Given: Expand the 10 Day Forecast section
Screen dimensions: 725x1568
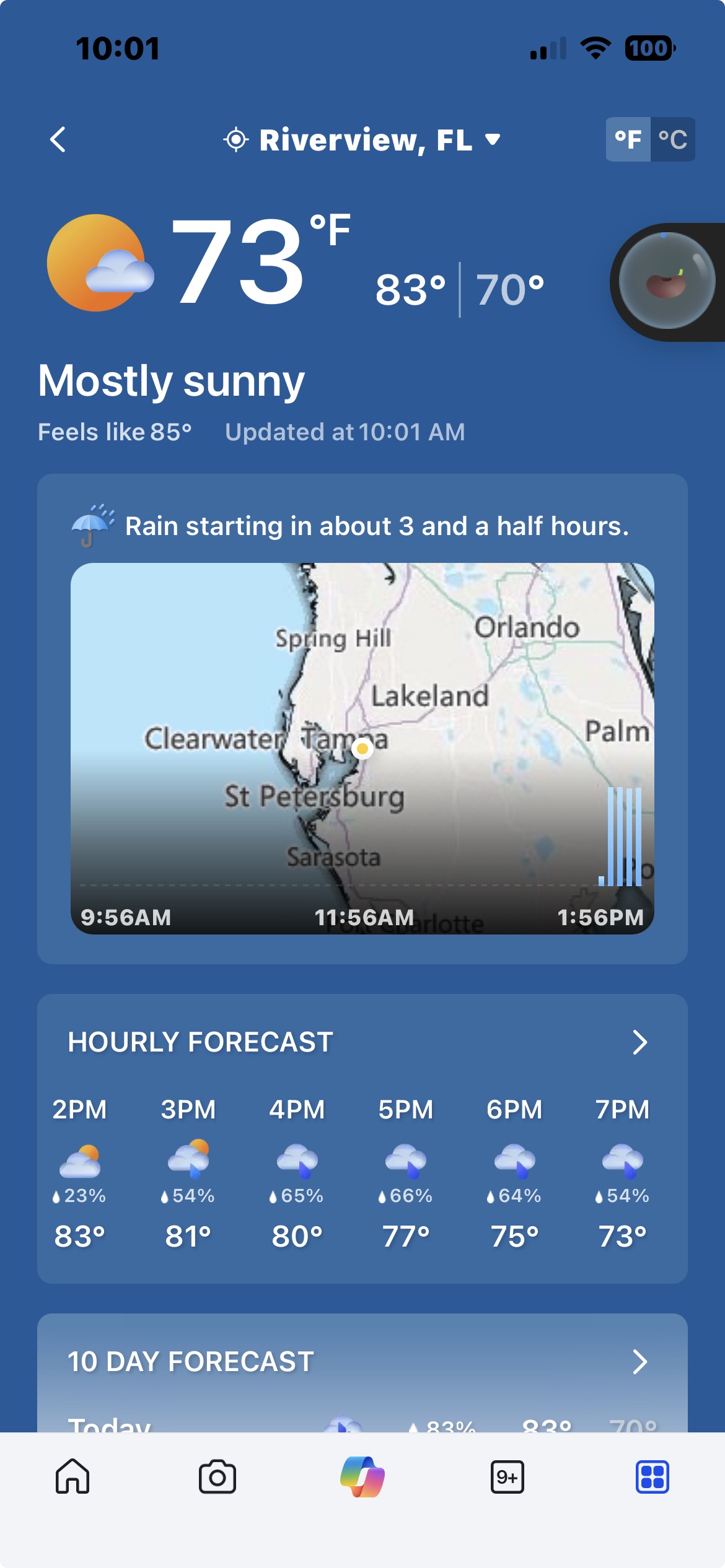Looking at the screenshot, I should point(639,1362).
